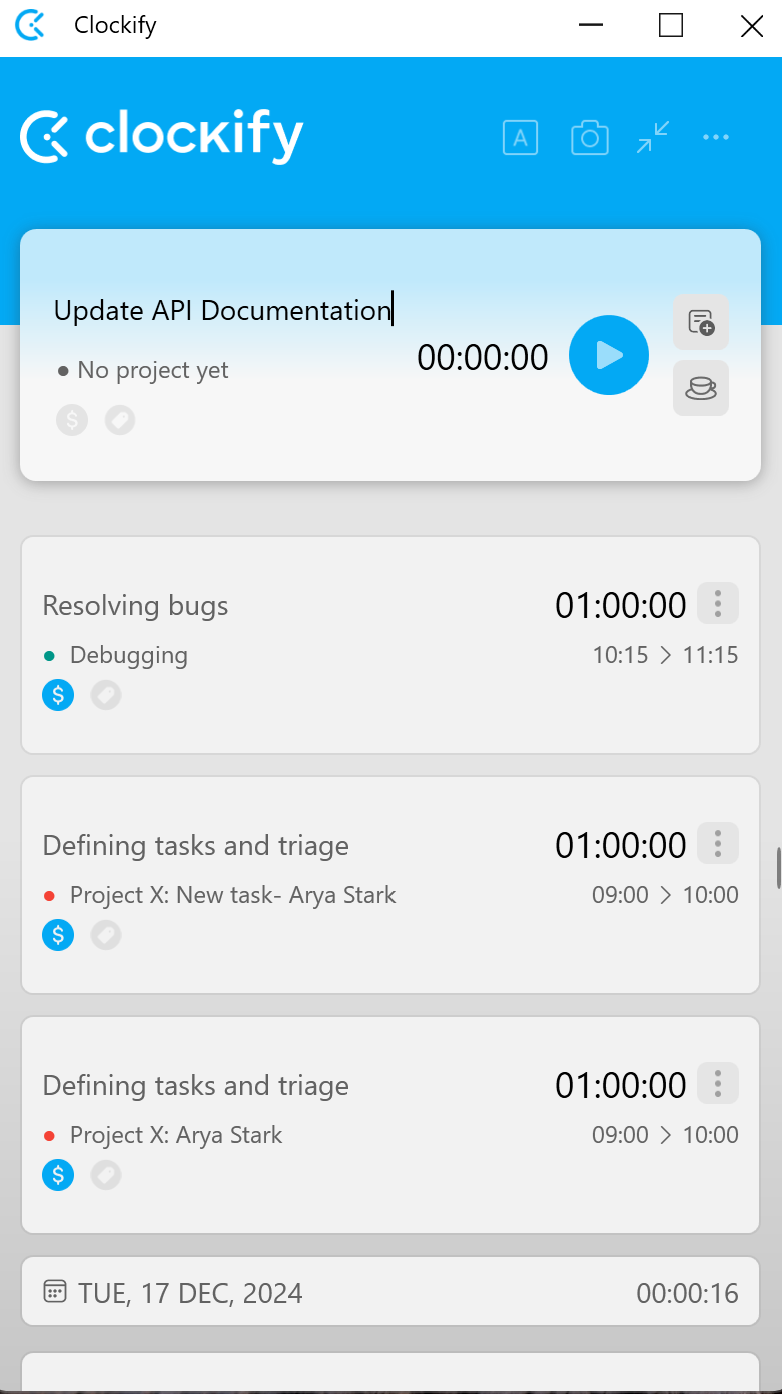Click the tag icon under Update API Documentation
Image resolution: width=782 pixels, height=1394 pixels.
tap(120, 420)
